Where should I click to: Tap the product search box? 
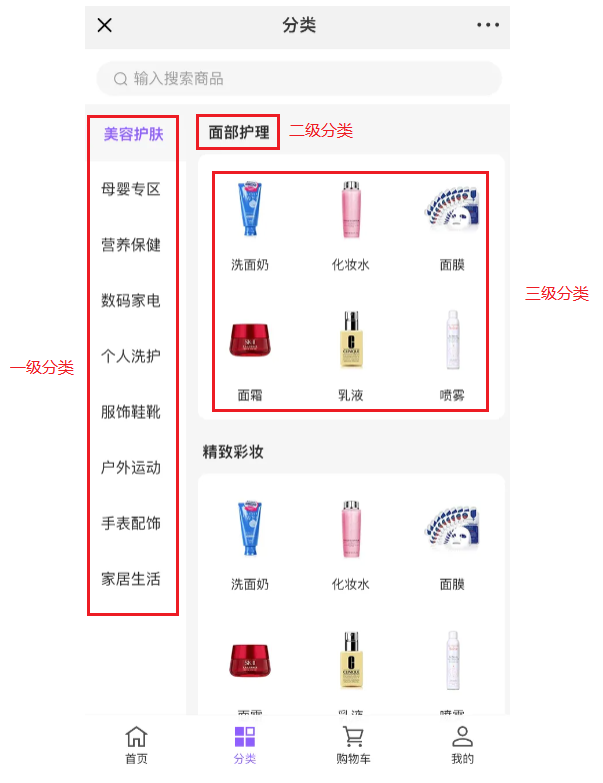click(298, 78)
